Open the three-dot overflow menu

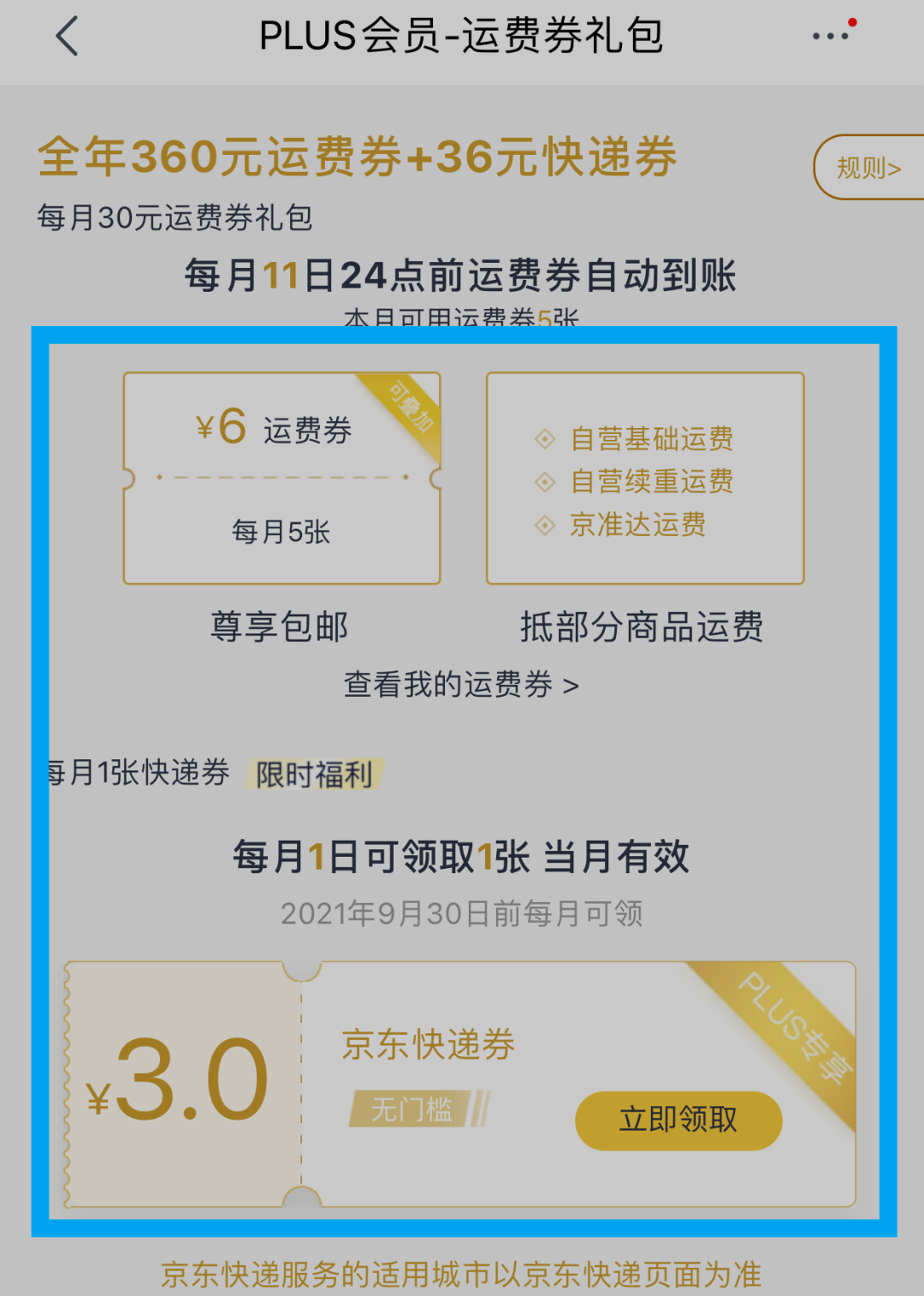[831, 36]
